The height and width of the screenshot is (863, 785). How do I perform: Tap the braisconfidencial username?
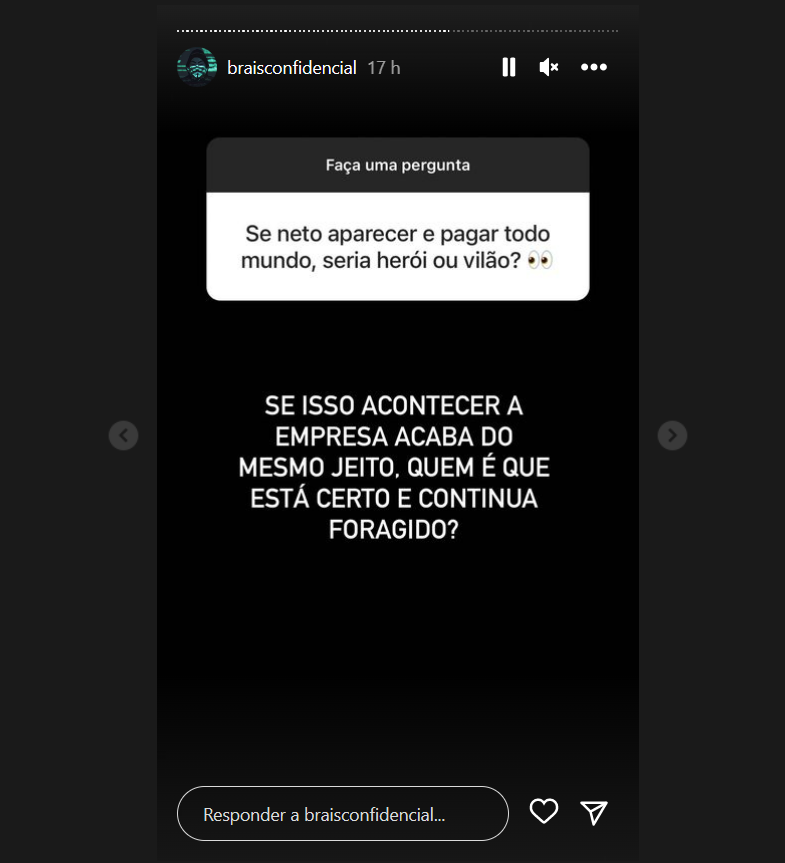(292, 68)
